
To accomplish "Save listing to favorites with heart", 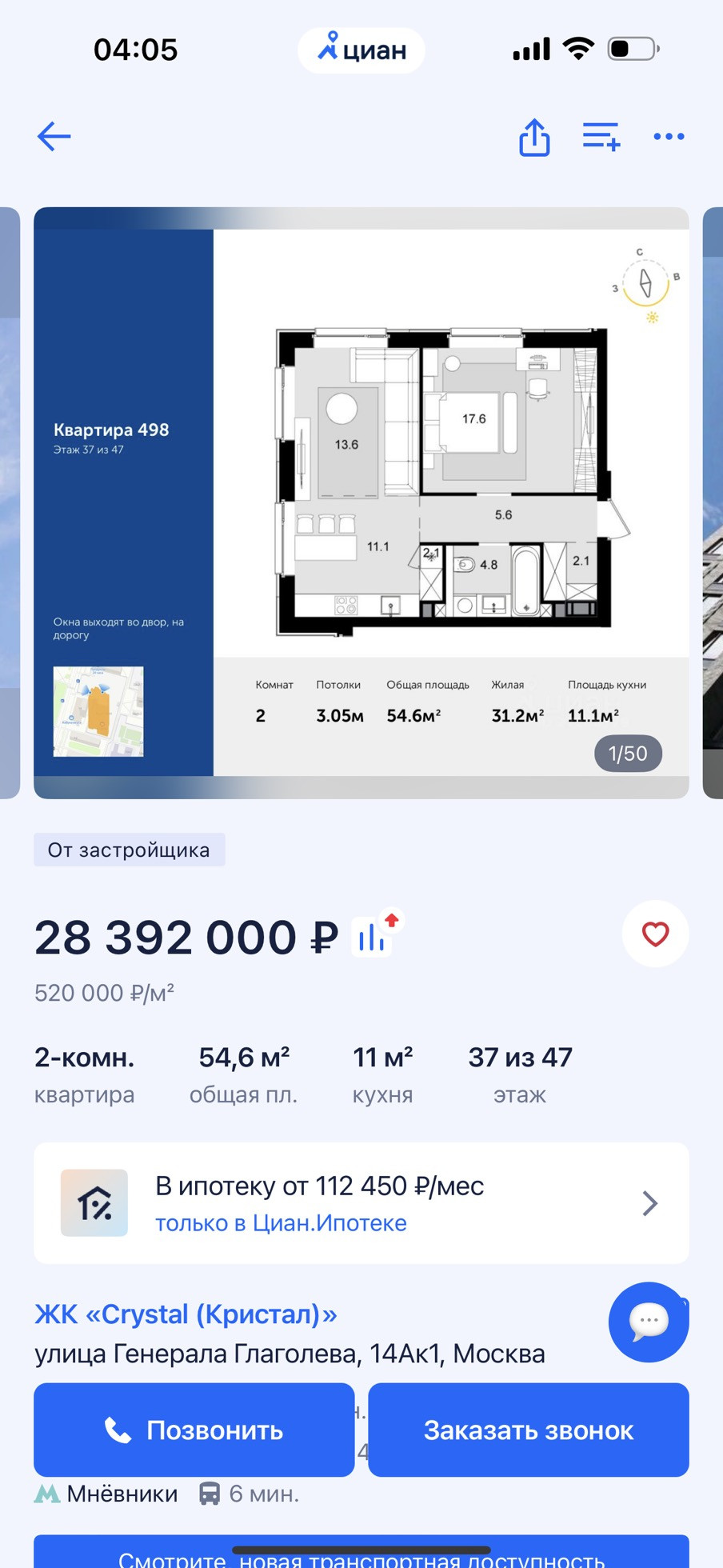I will click(x=655, y=934).
